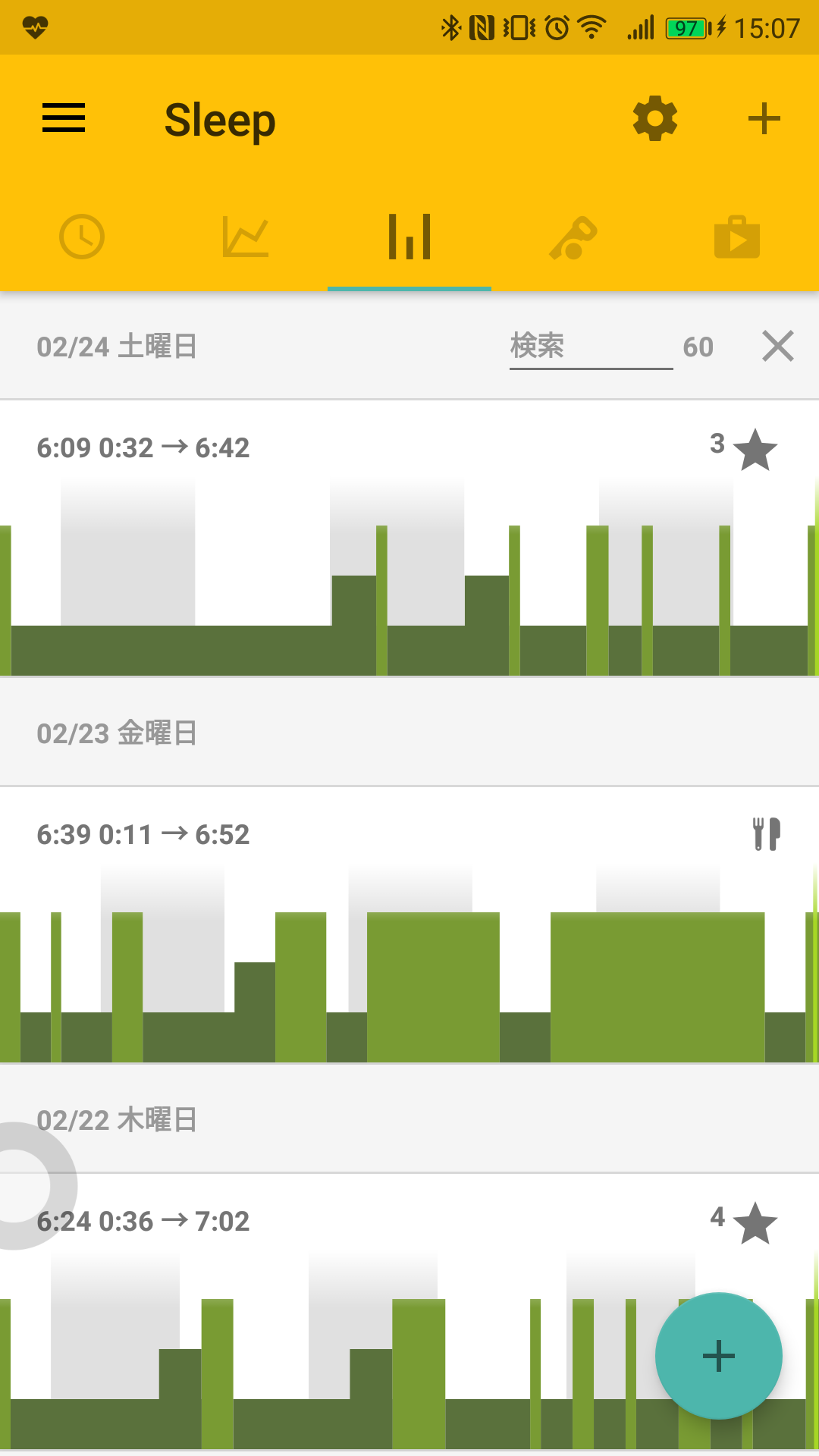Open the 6:24 to 7:02 sleep record
Screen dimensions: 819x1456
click(409, 1312)
